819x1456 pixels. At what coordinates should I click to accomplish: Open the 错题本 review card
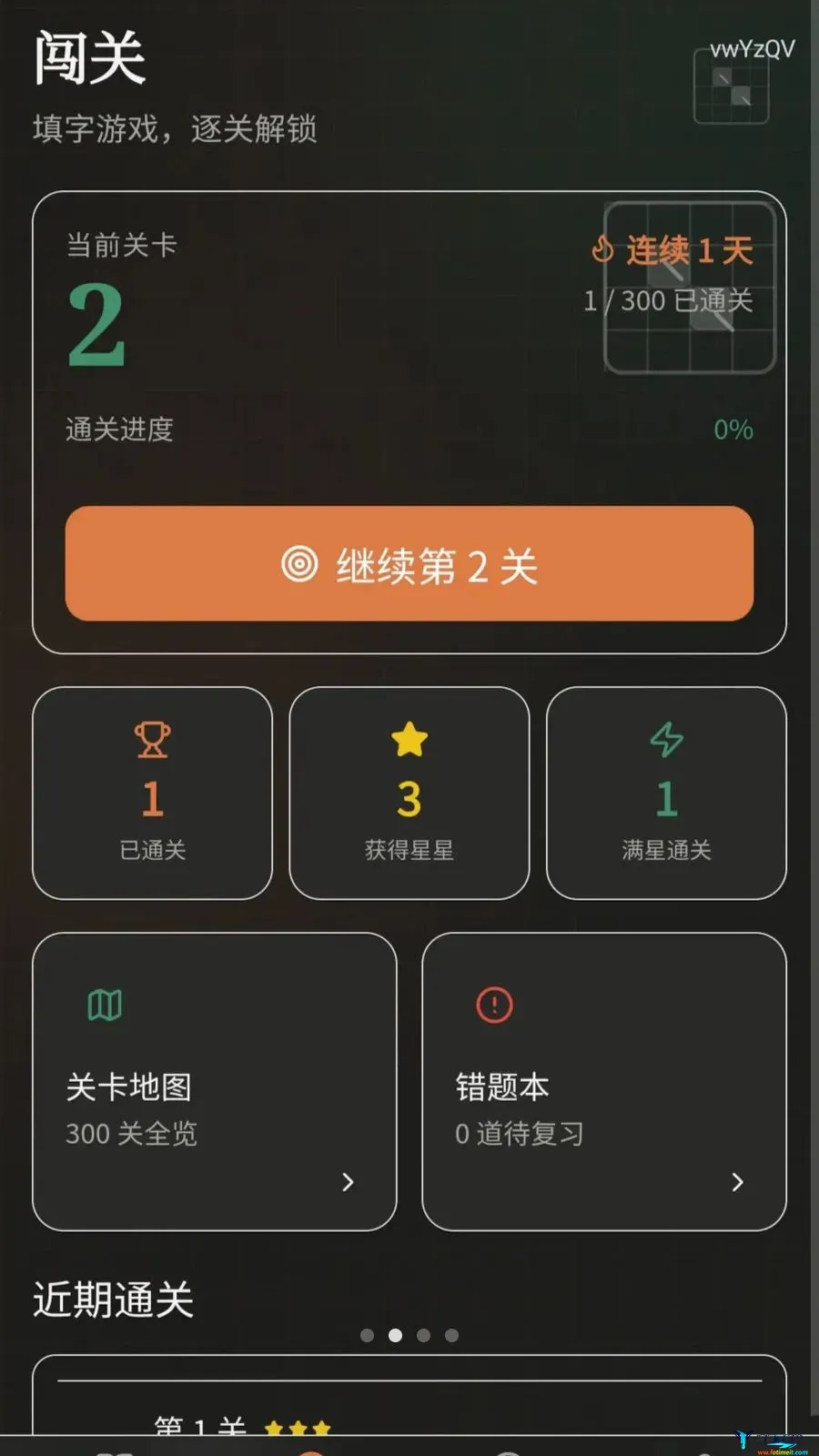pos(604,1082)
